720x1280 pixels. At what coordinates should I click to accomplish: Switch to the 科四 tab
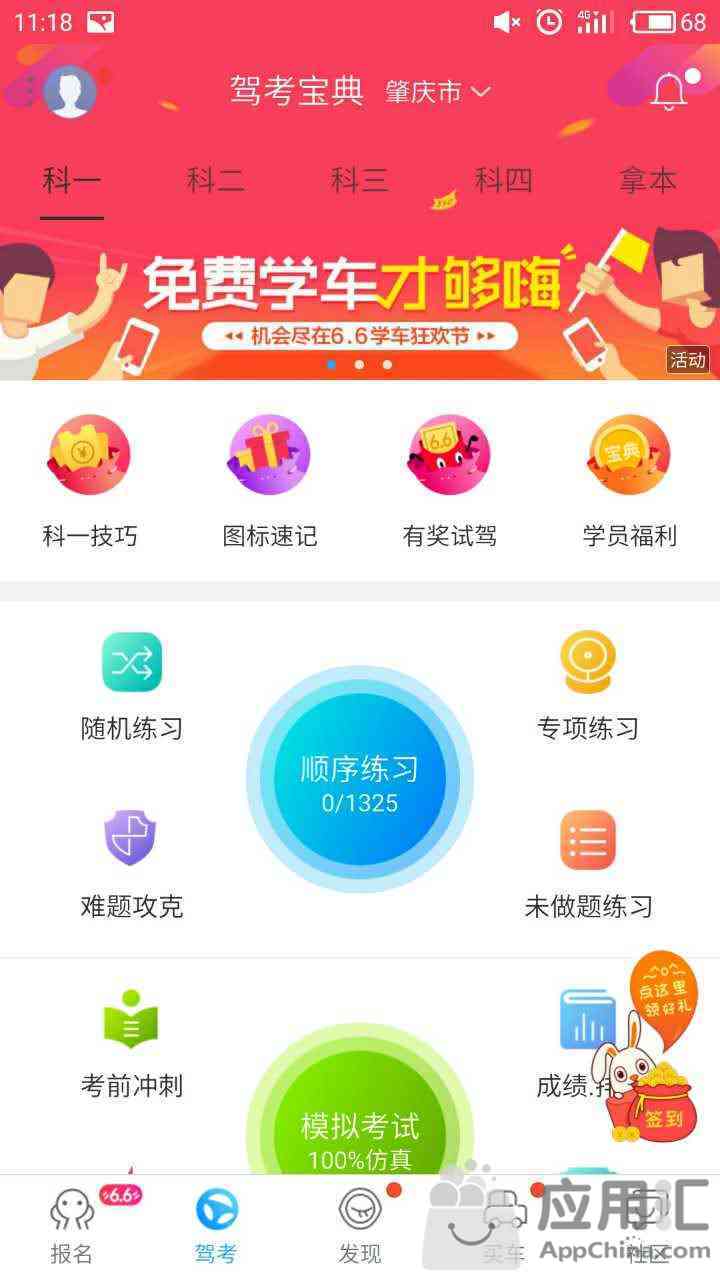click(x=503, y=181)
